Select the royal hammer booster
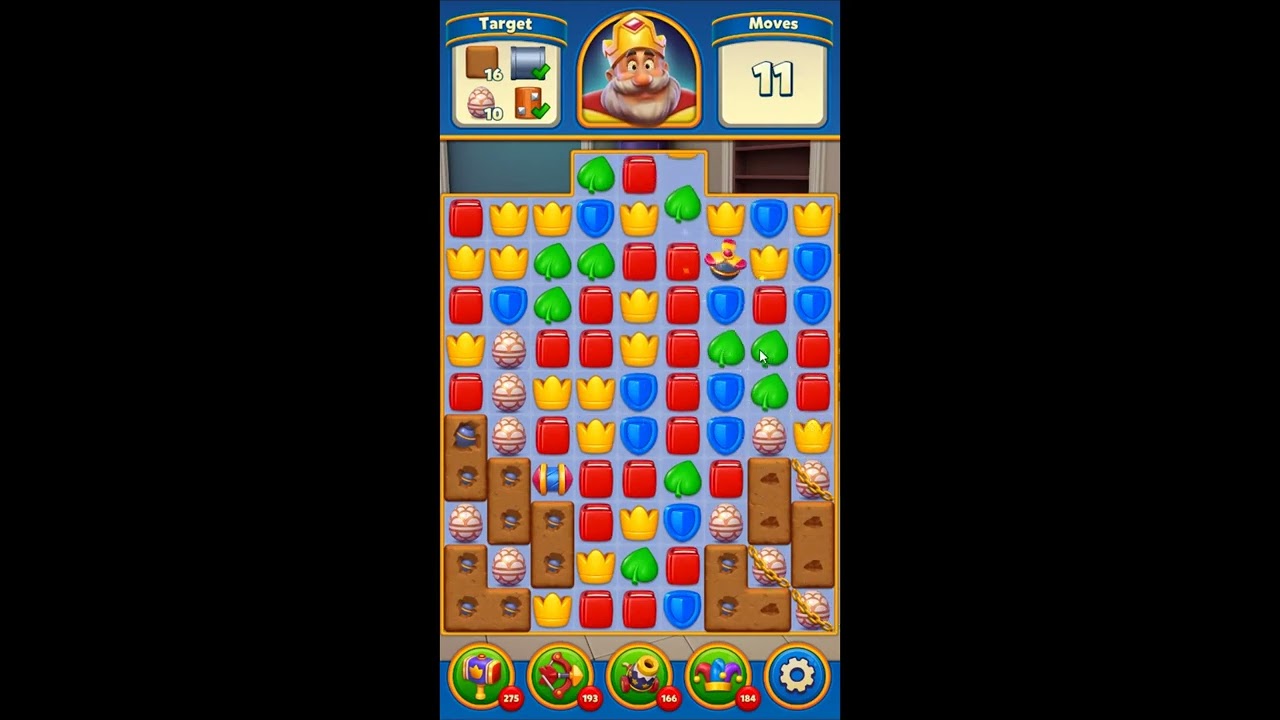 (x=482, y=674)
